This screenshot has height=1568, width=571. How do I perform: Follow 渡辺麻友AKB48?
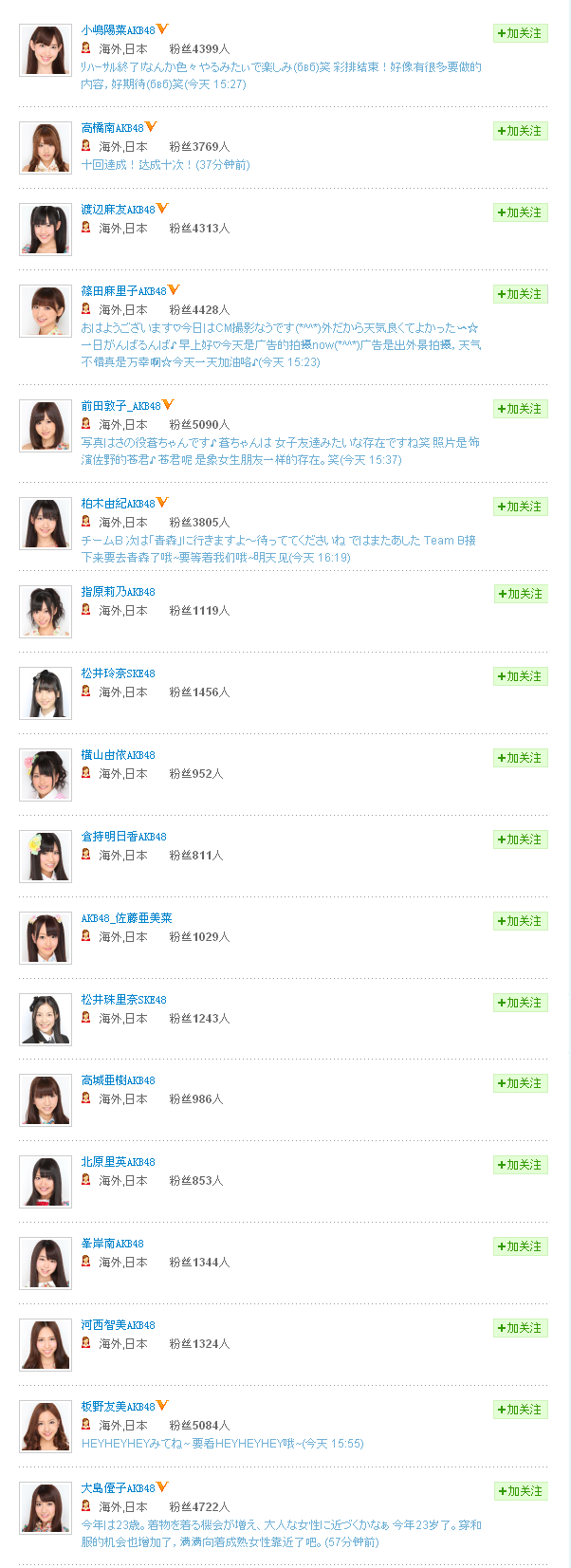tap(520, 212)
